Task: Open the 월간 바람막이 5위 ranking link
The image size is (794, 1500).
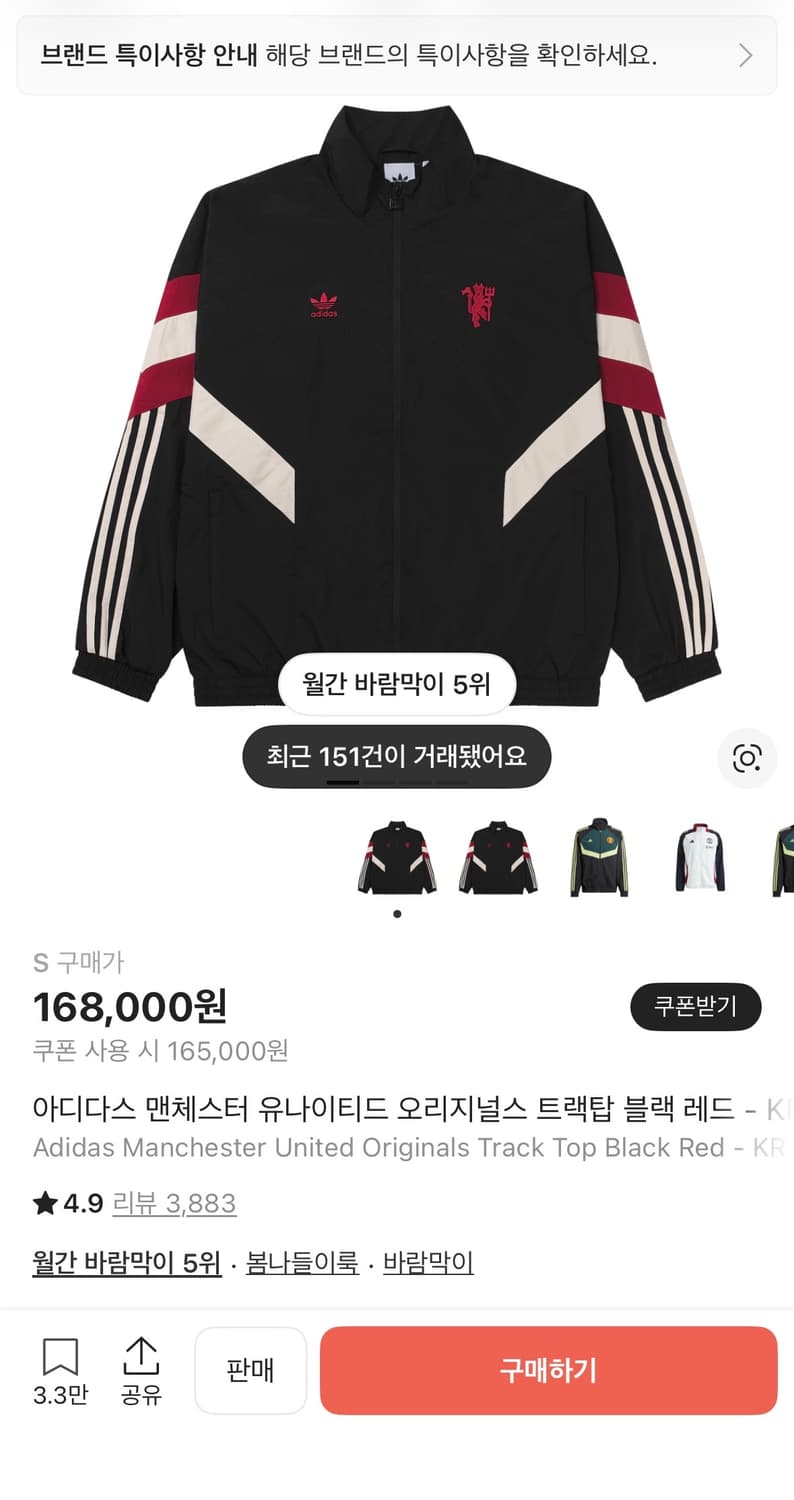Action: pos(126,1263)
